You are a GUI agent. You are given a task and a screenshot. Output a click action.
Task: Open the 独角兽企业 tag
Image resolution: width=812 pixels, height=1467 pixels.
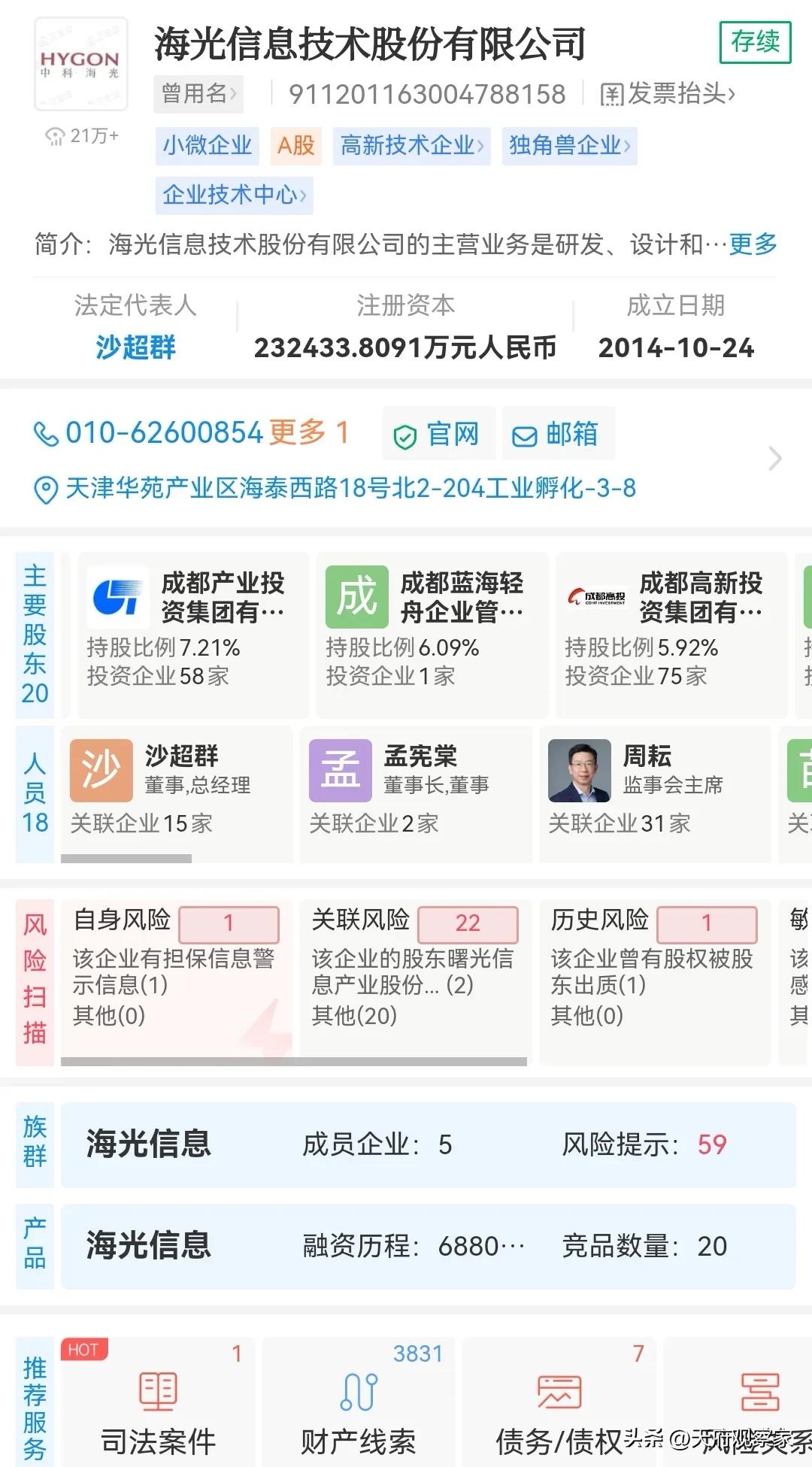568,145
